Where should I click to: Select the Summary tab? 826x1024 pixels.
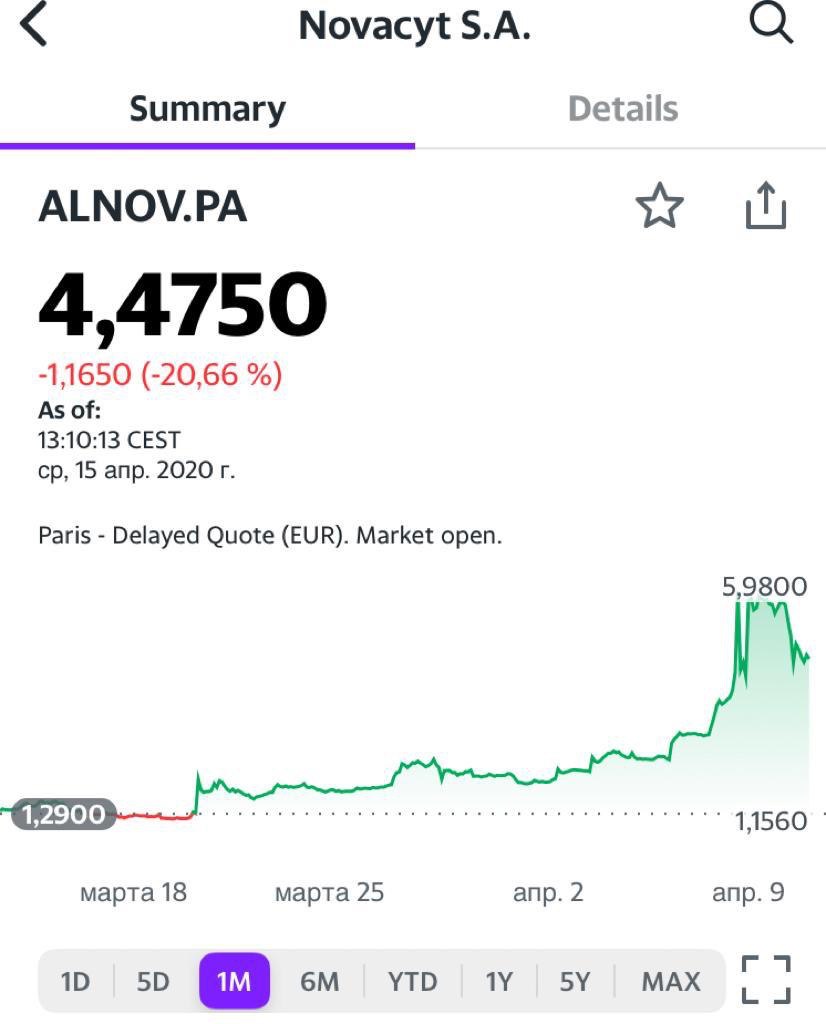click(207, 109)
